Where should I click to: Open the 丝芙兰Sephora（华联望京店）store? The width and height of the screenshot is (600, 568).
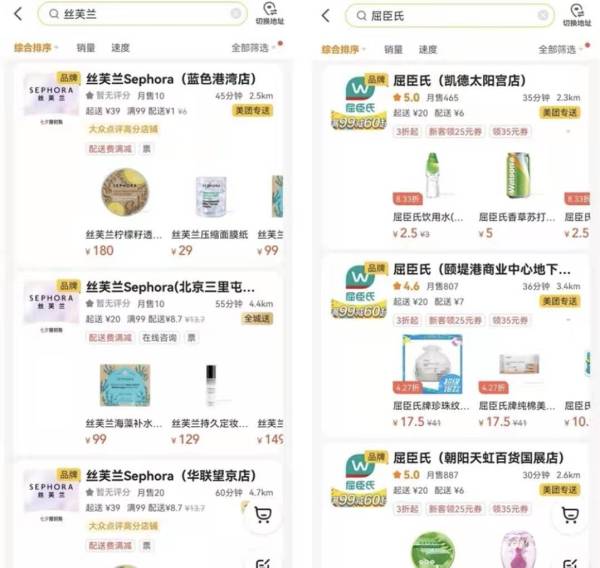[x=170, y=476]
